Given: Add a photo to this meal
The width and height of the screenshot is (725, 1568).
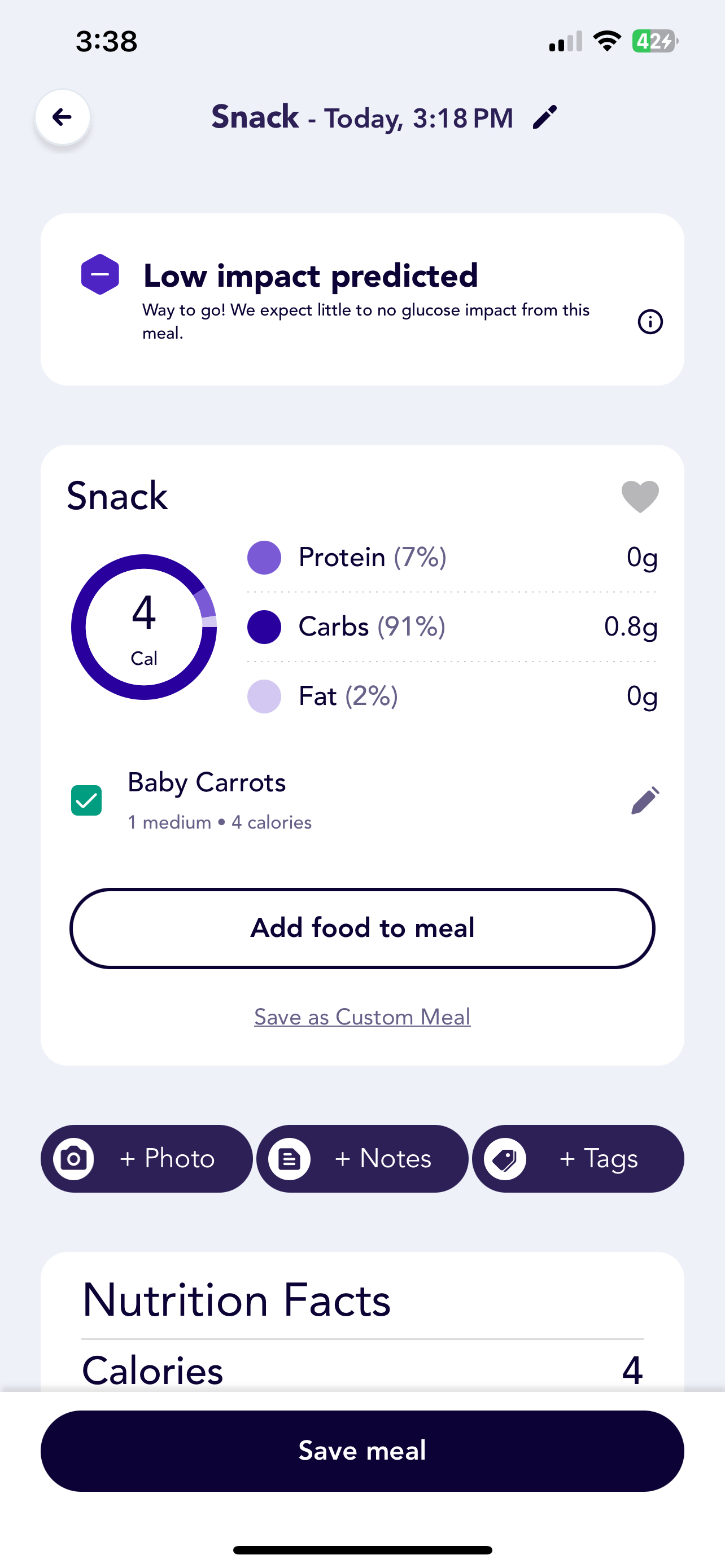Looking at the screenshot, I should coord(147,1158).
